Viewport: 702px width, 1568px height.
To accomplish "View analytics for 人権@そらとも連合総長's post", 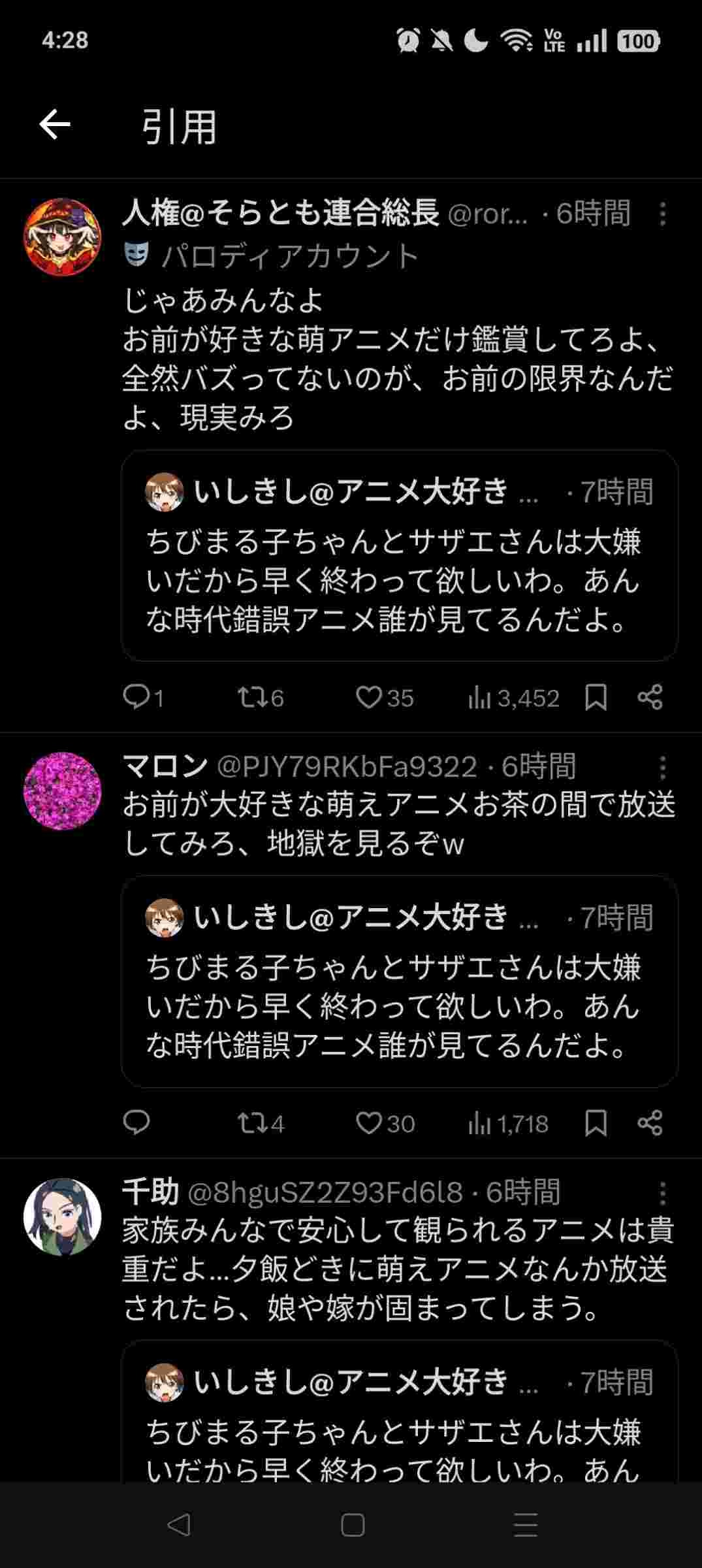I will (513, 698).
